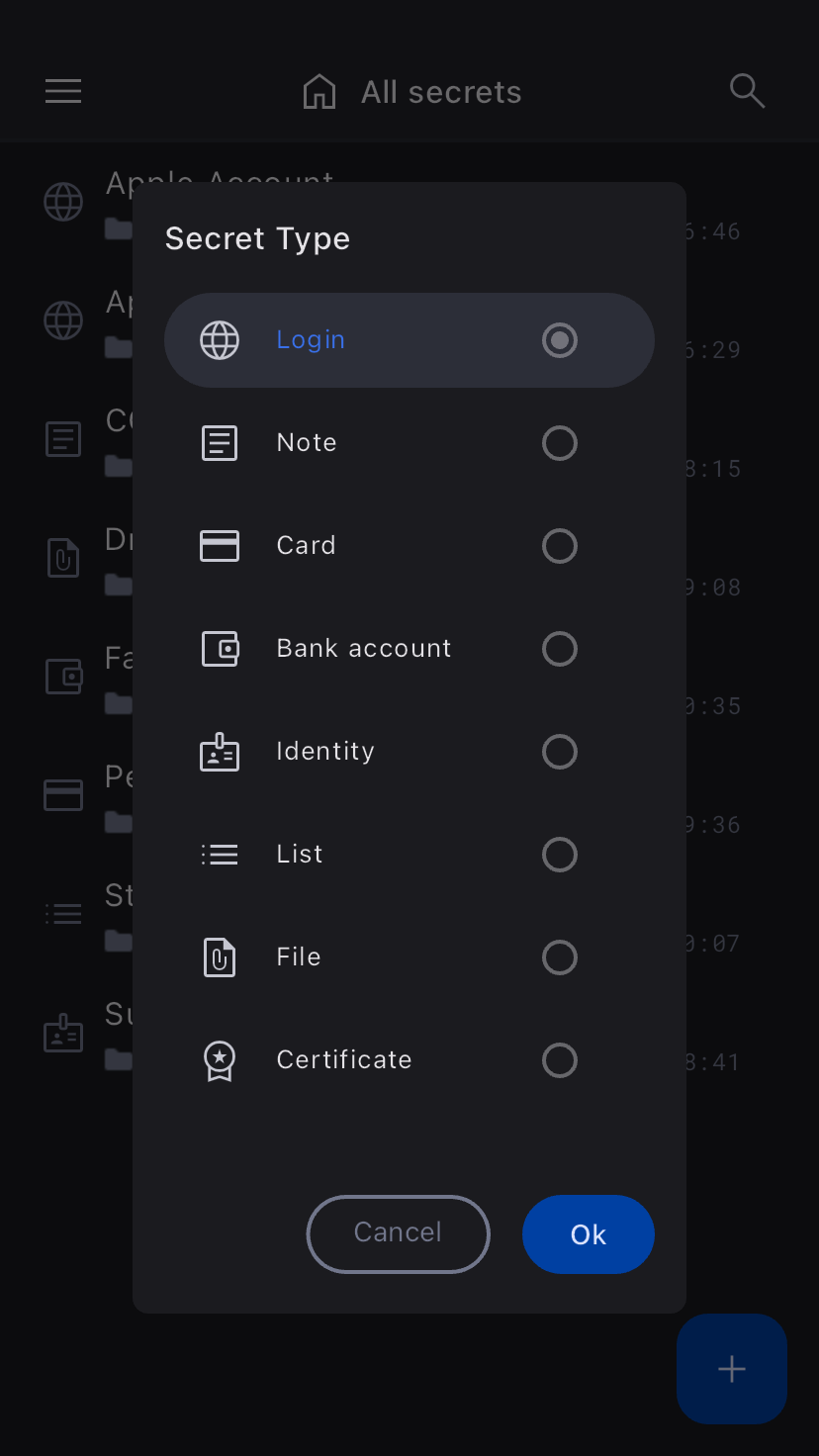Viewport: 819px width, 1456px height.
Task: Cancel the Secret Type dialog
Action: pos(398,1233)
